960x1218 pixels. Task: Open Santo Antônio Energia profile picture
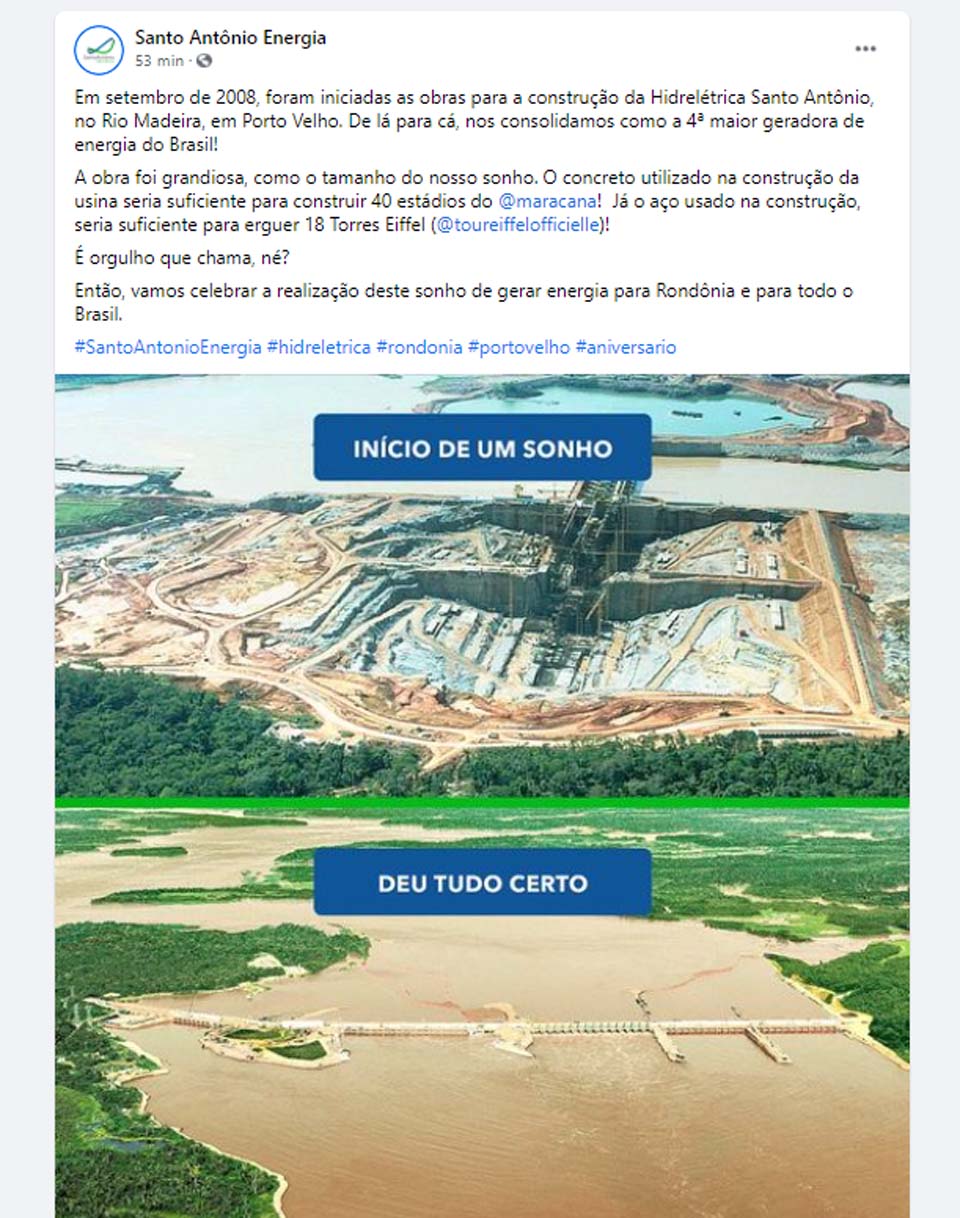tap(99, 50)
